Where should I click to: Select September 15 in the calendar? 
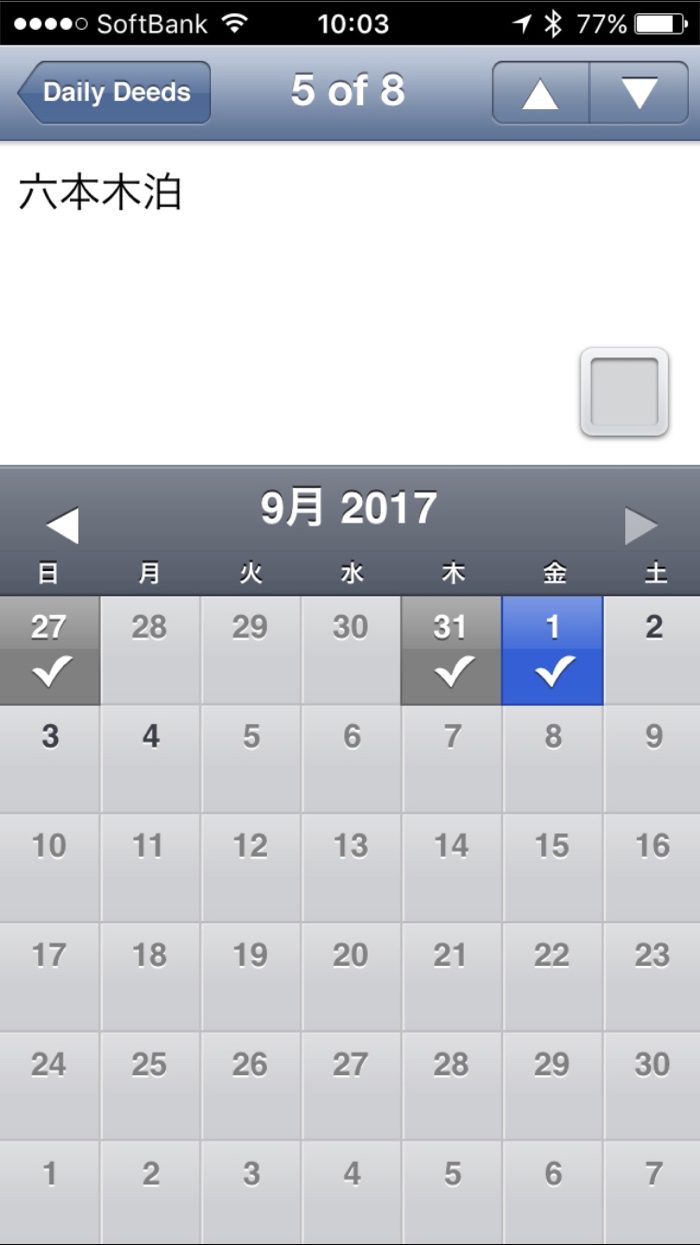click(x=552, y=867)
